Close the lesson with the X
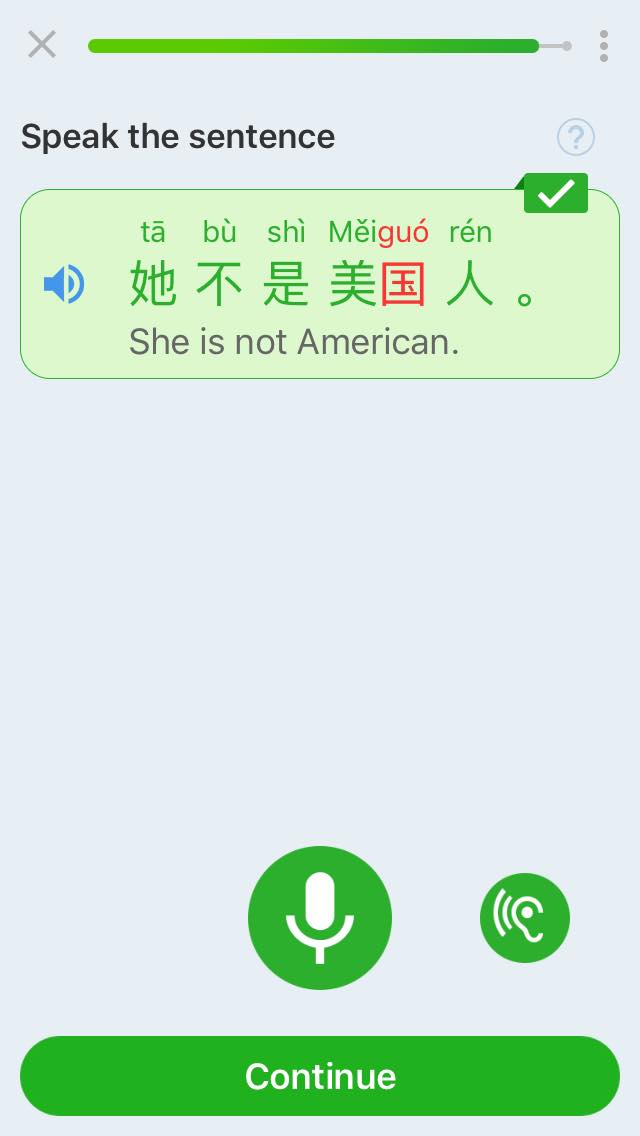 pos(42,45)
